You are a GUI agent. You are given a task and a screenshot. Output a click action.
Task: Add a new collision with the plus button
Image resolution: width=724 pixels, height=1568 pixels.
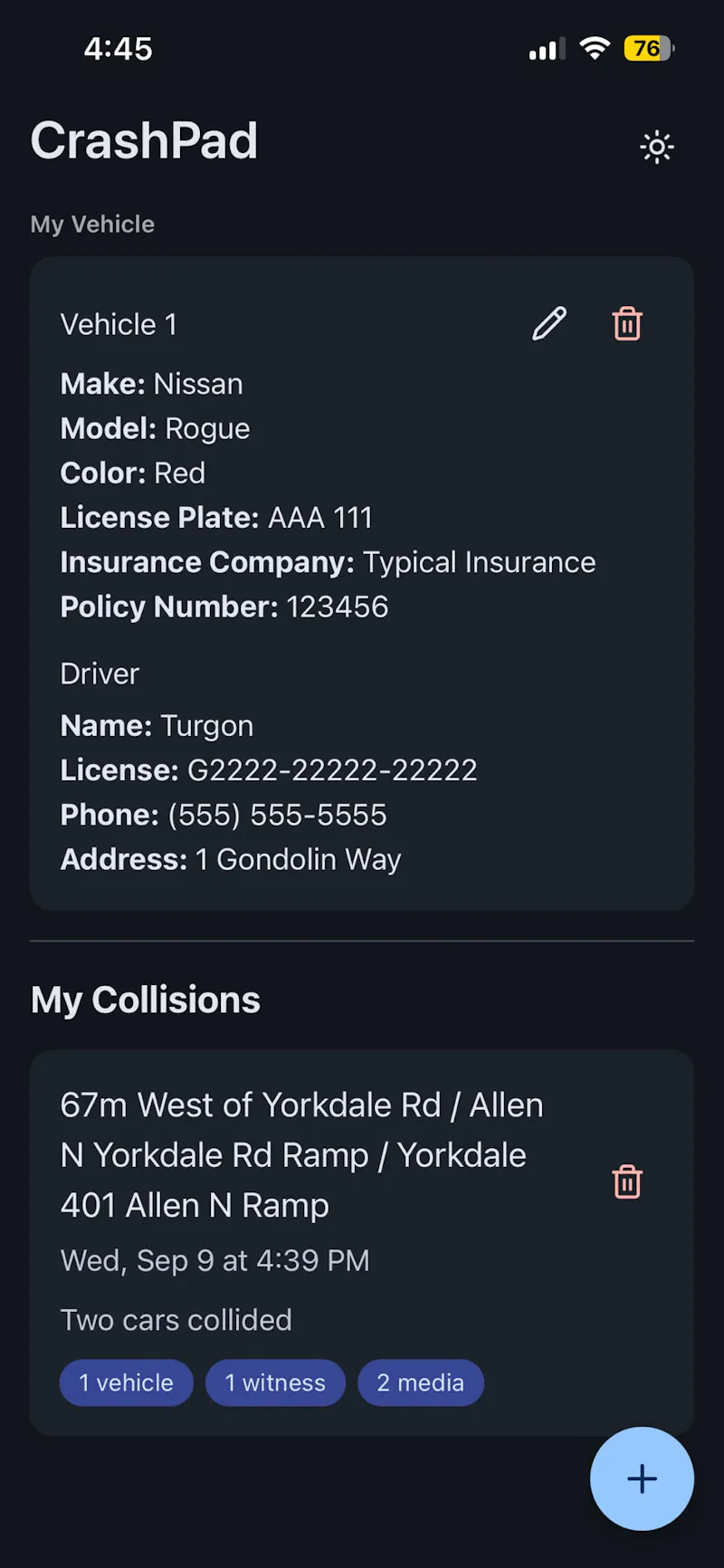(642, 1478)
